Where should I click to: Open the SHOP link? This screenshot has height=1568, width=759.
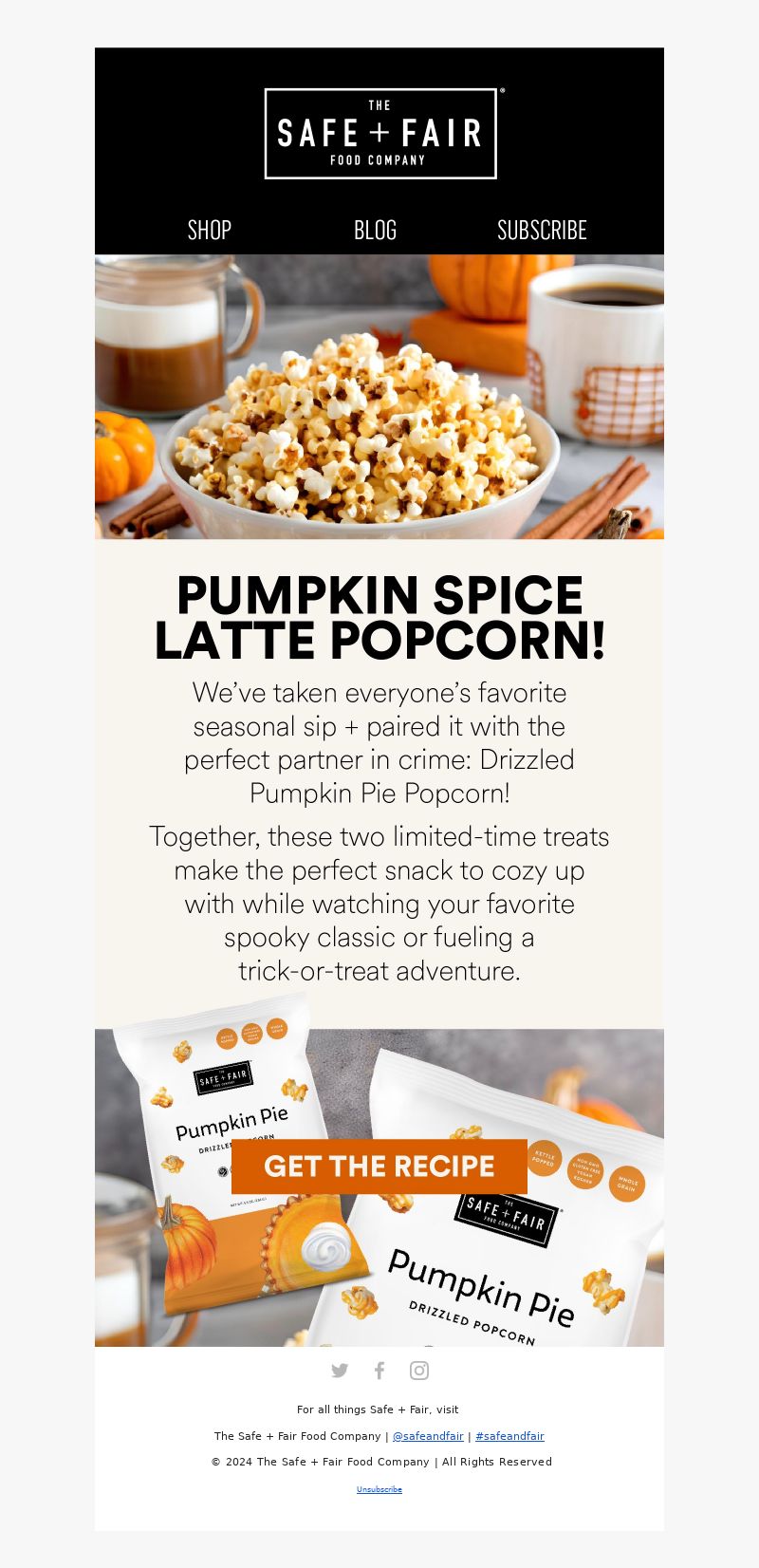point(210,230)
